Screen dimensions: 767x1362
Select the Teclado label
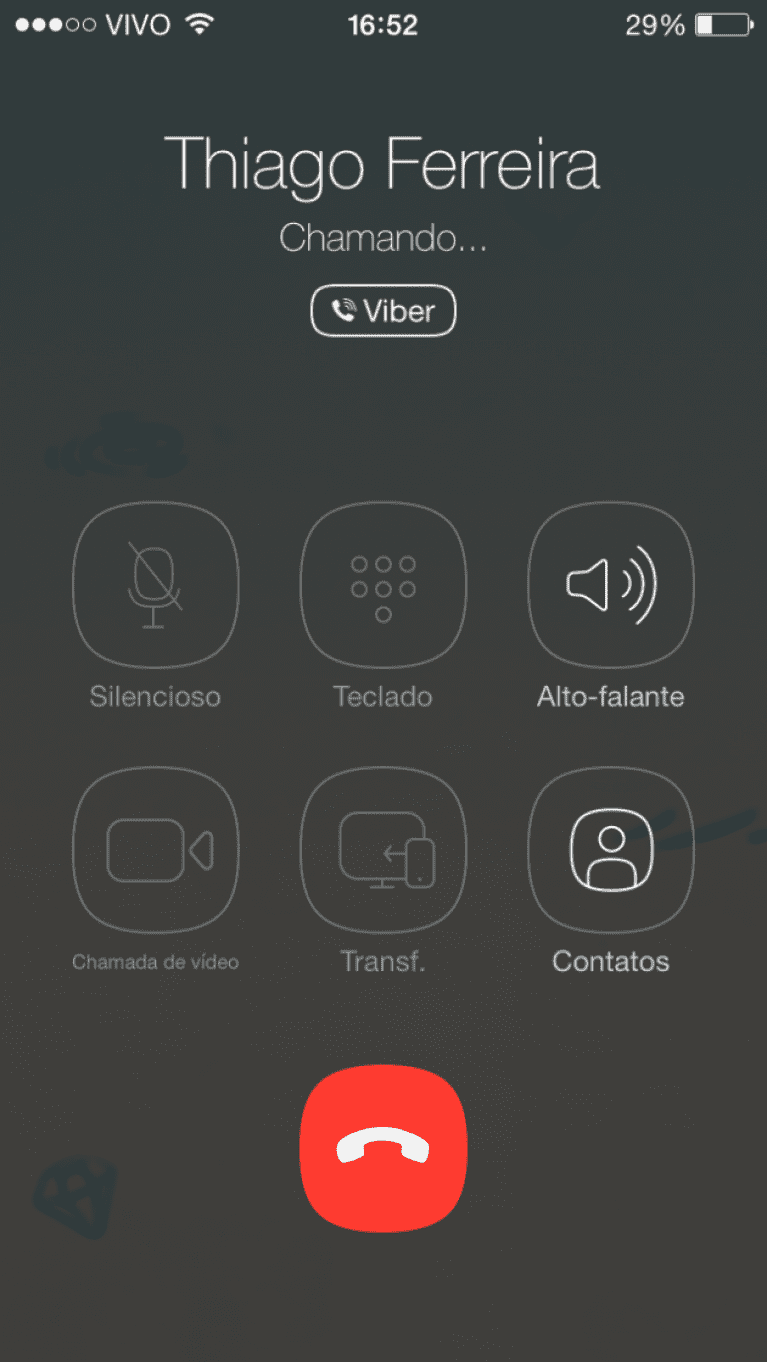click(383, 696)
